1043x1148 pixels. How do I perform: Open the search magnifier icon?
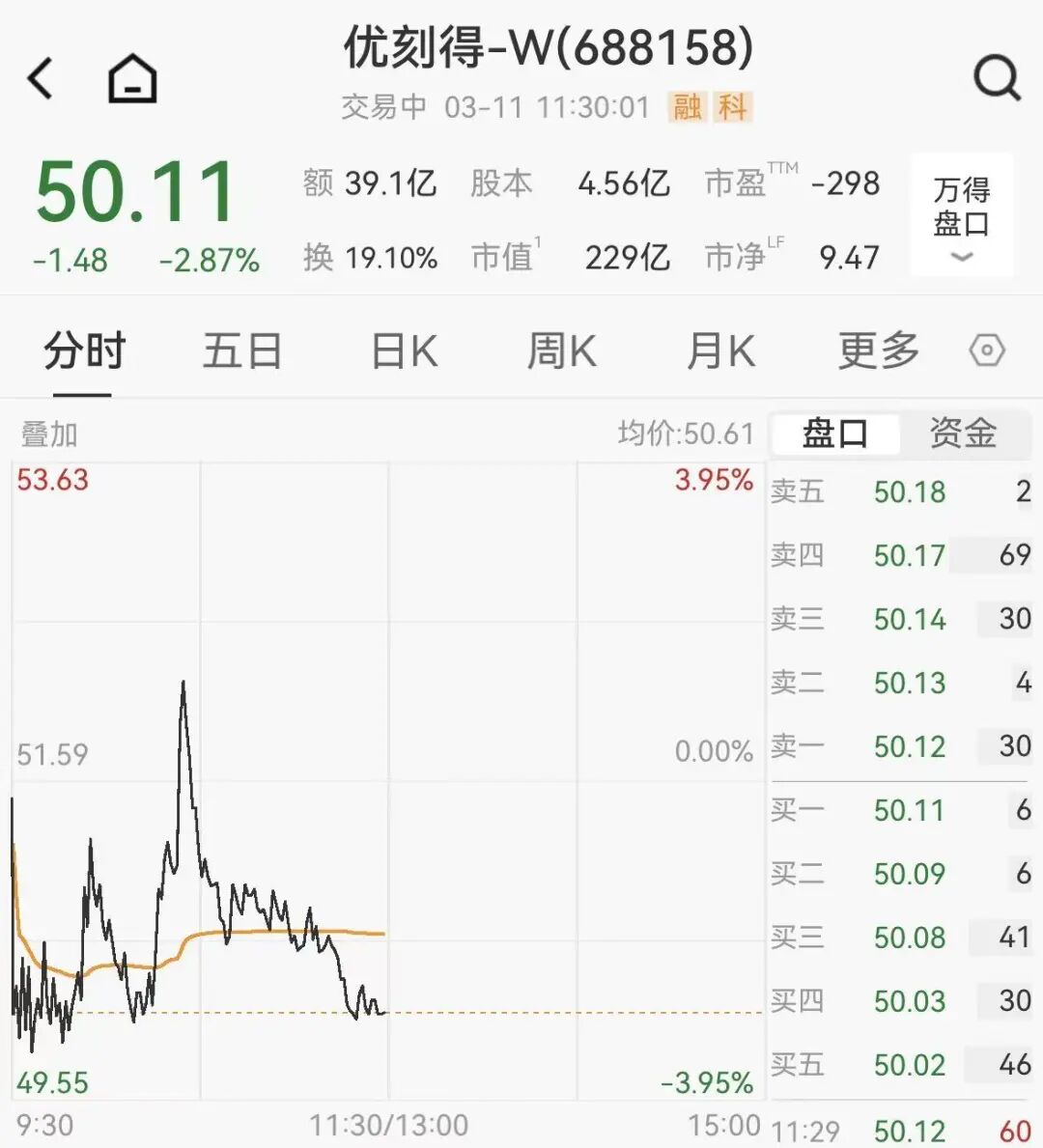[998, 78]
